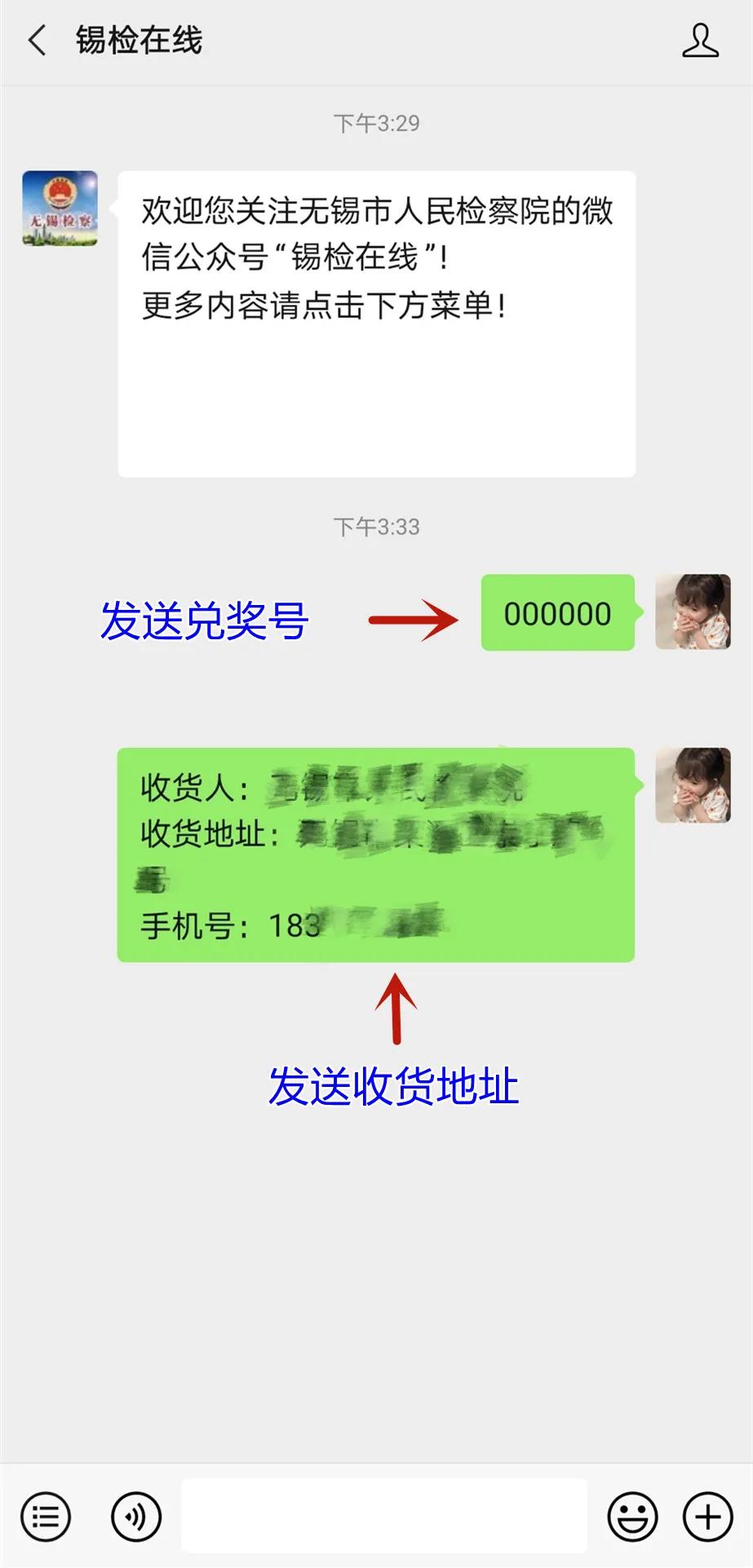Open the account profile icon
This screenshot has width=753, height=1568.
click(x=700, y=41)
